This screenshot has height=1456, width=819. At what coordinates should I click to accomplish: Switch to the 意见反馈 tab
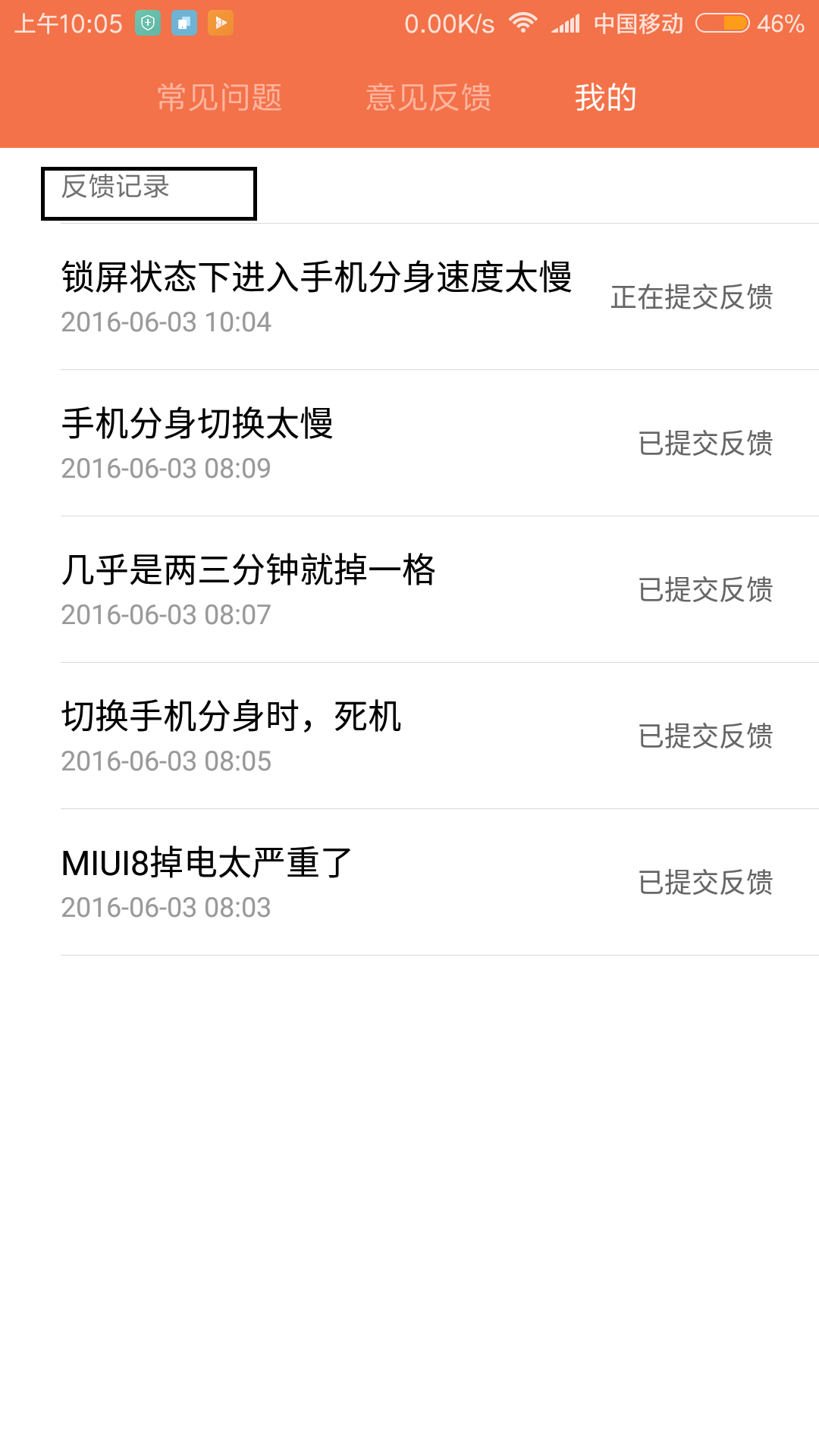(428, 98)
